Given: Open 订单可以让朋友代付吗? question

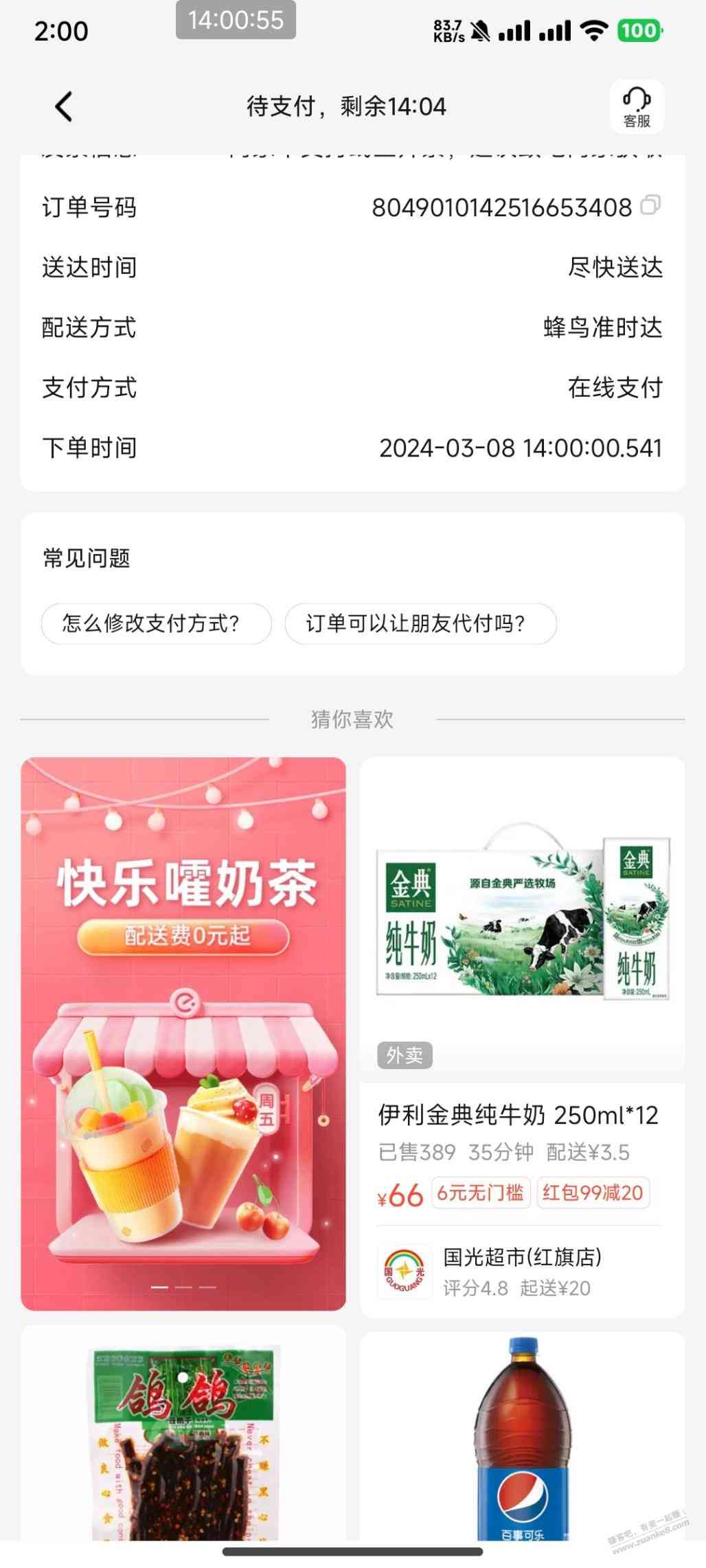Looking at the screenshot, I should (x=420, y=623).
